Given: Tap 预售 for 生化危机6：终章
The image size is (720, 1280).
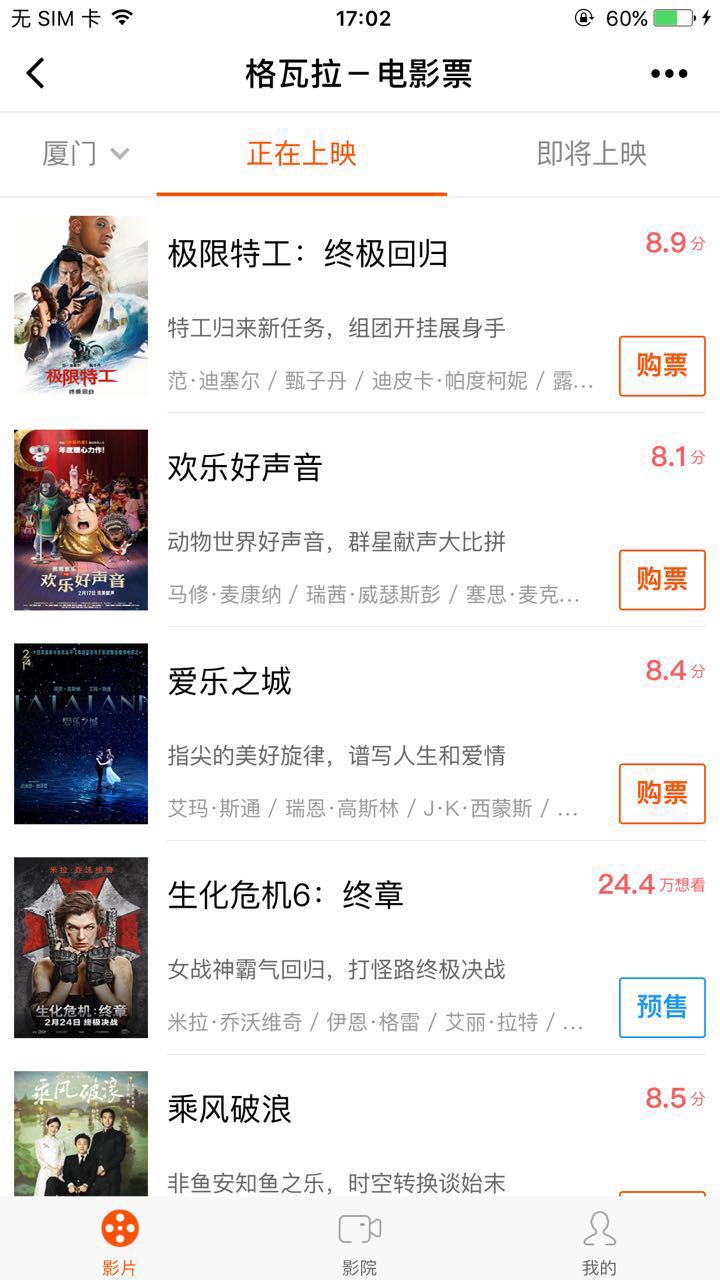Looking at the screenshot, I should (661, 1007).
